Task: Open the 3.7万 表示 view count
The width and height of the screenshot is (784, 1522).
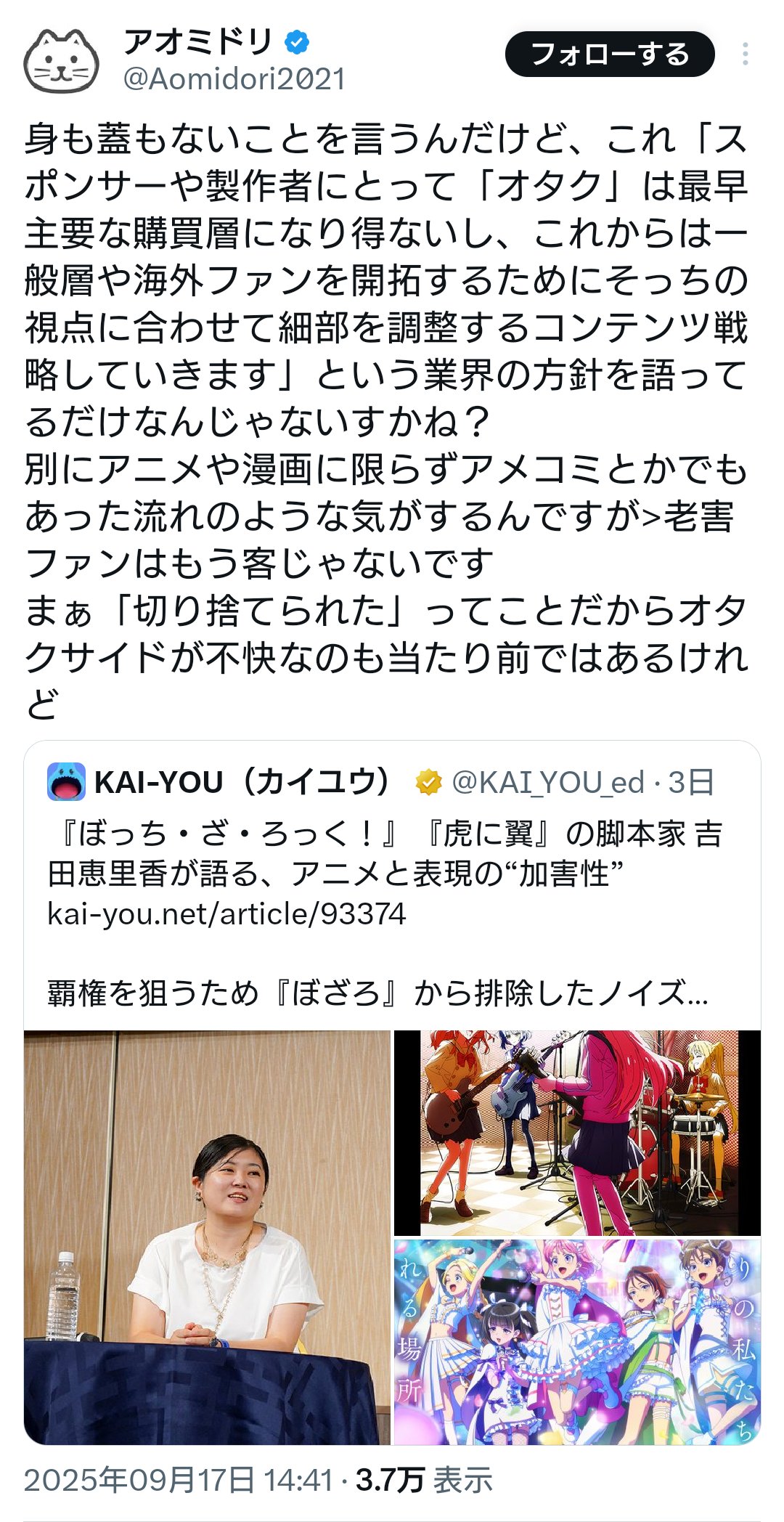Action: coord(424,1481)
